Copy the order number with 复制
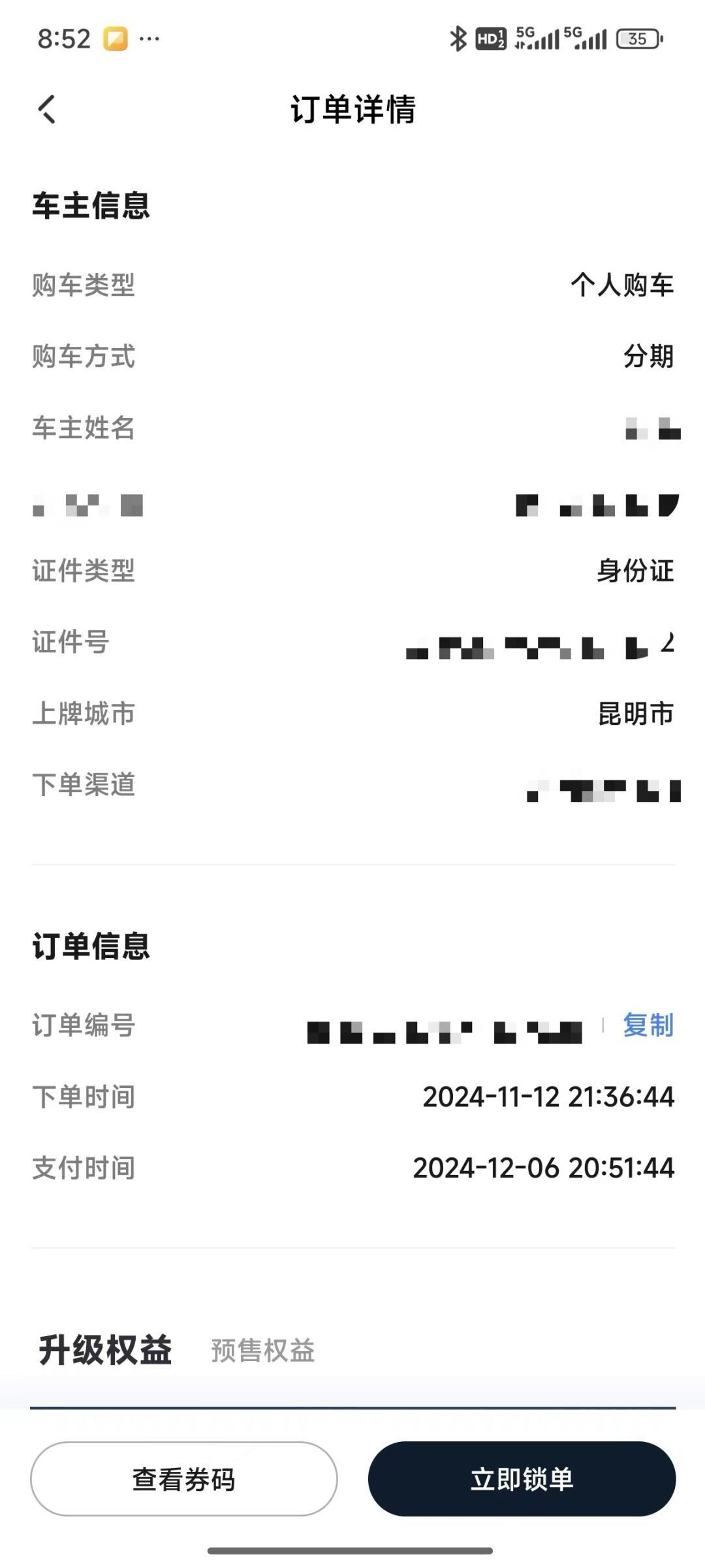 click(648, 1025)
